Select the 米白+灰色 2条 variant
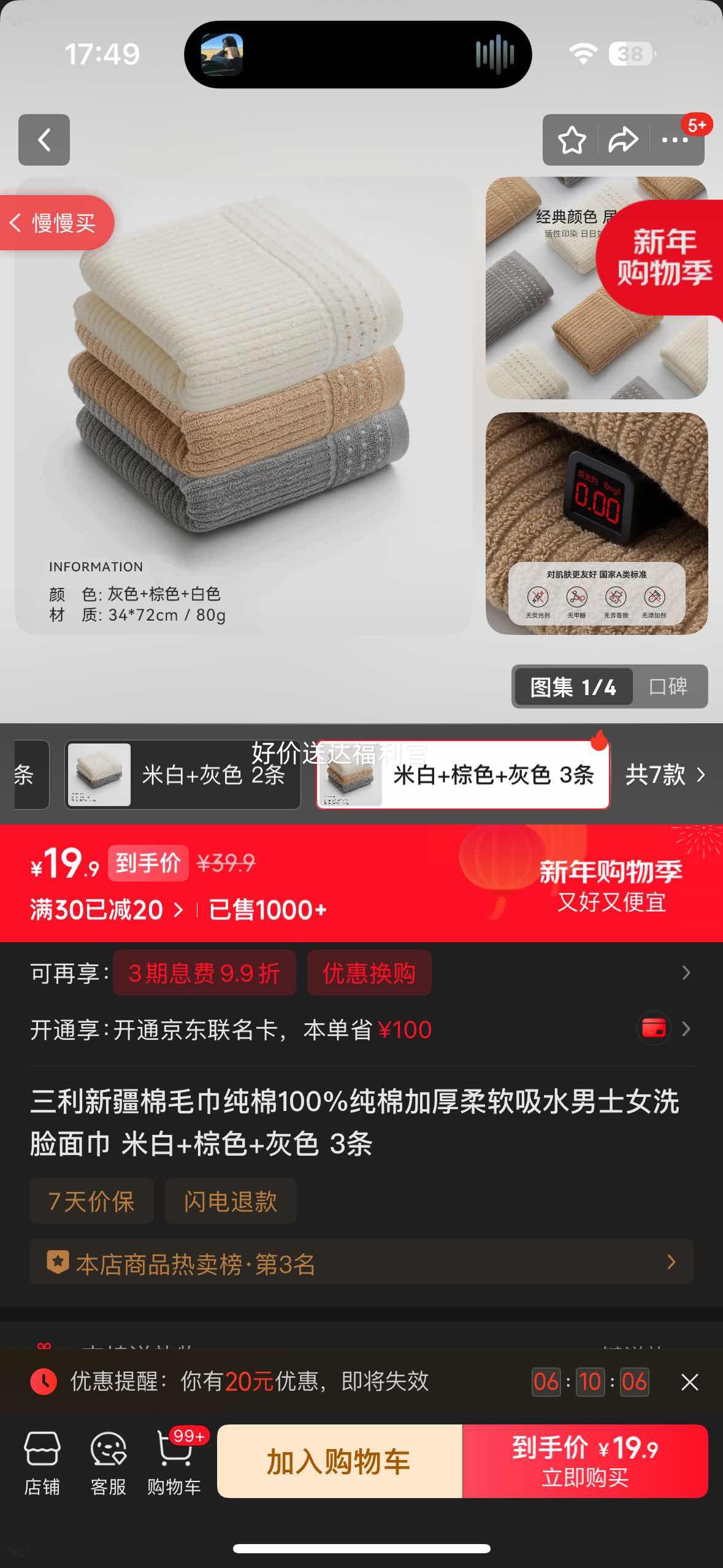Viewport: 723px width, 1568px height. pos(182,775)
